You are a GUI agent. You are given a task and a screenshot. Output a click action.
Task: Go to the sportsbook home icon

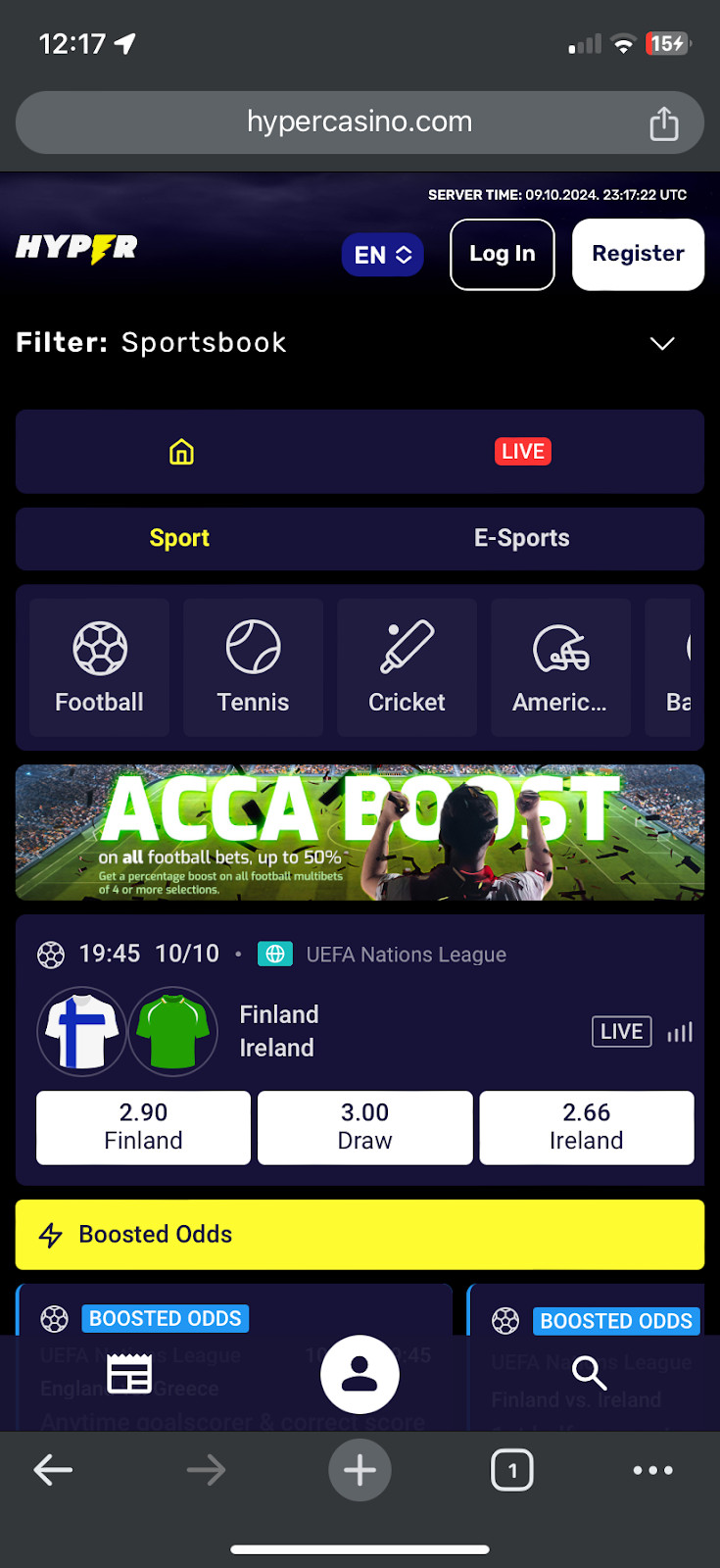pyautogui.click(x=181, y=452)
